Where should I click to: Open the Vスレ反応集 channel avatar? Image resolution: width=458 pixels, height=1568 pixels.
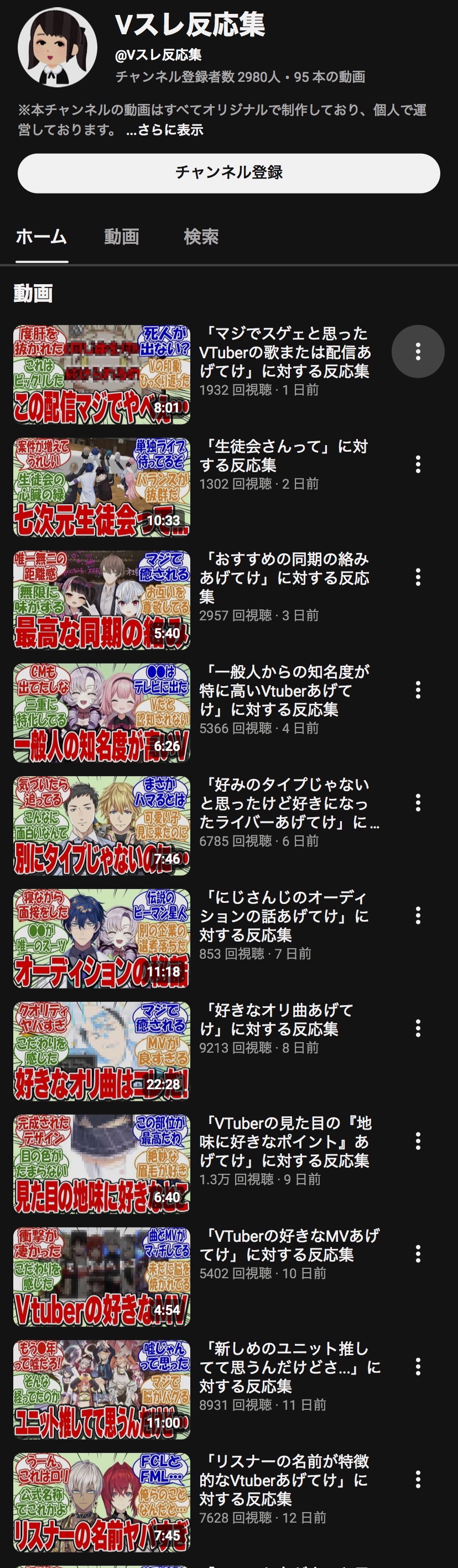[58, 48]
